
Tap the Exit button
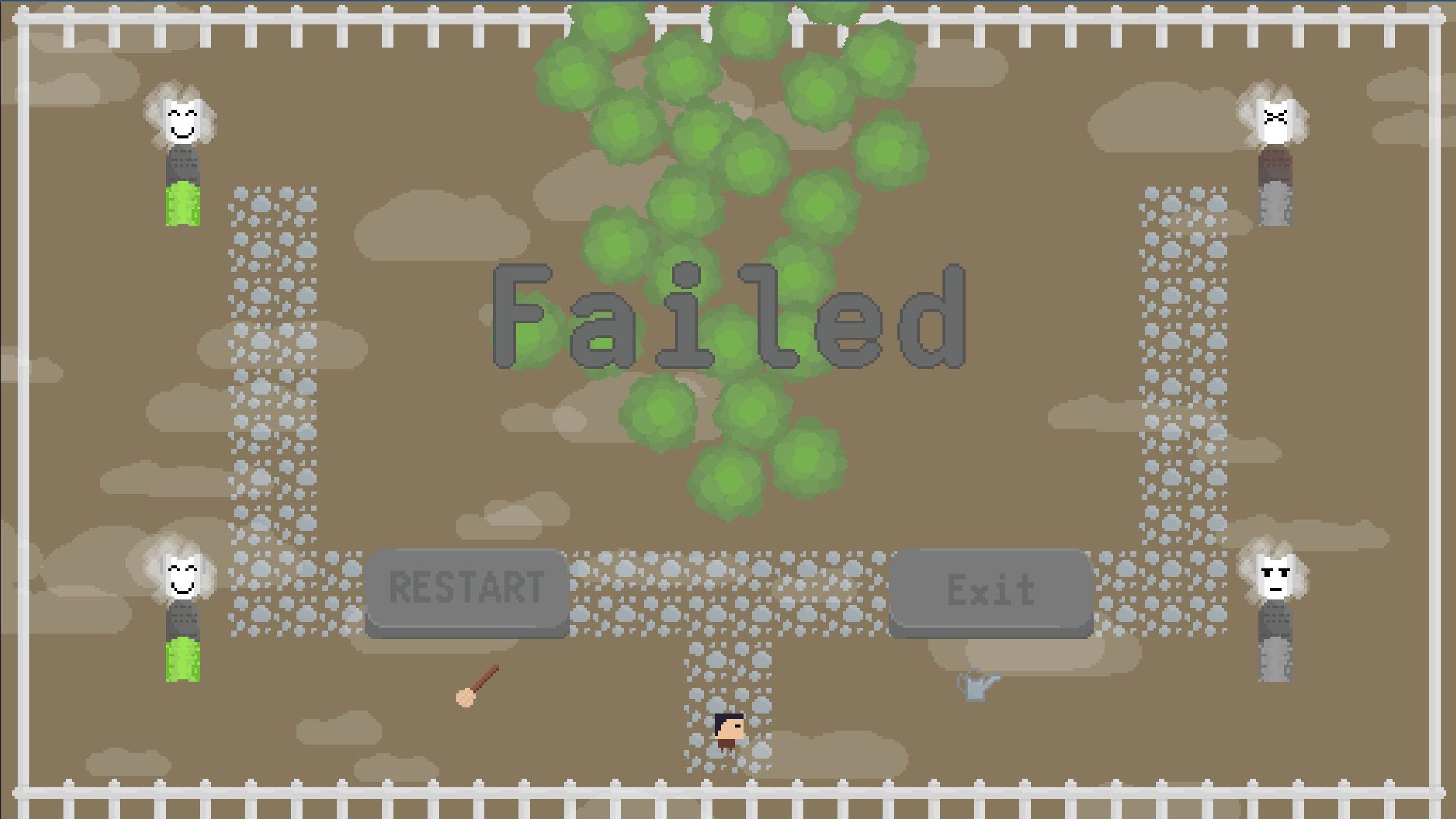point(991,592)
